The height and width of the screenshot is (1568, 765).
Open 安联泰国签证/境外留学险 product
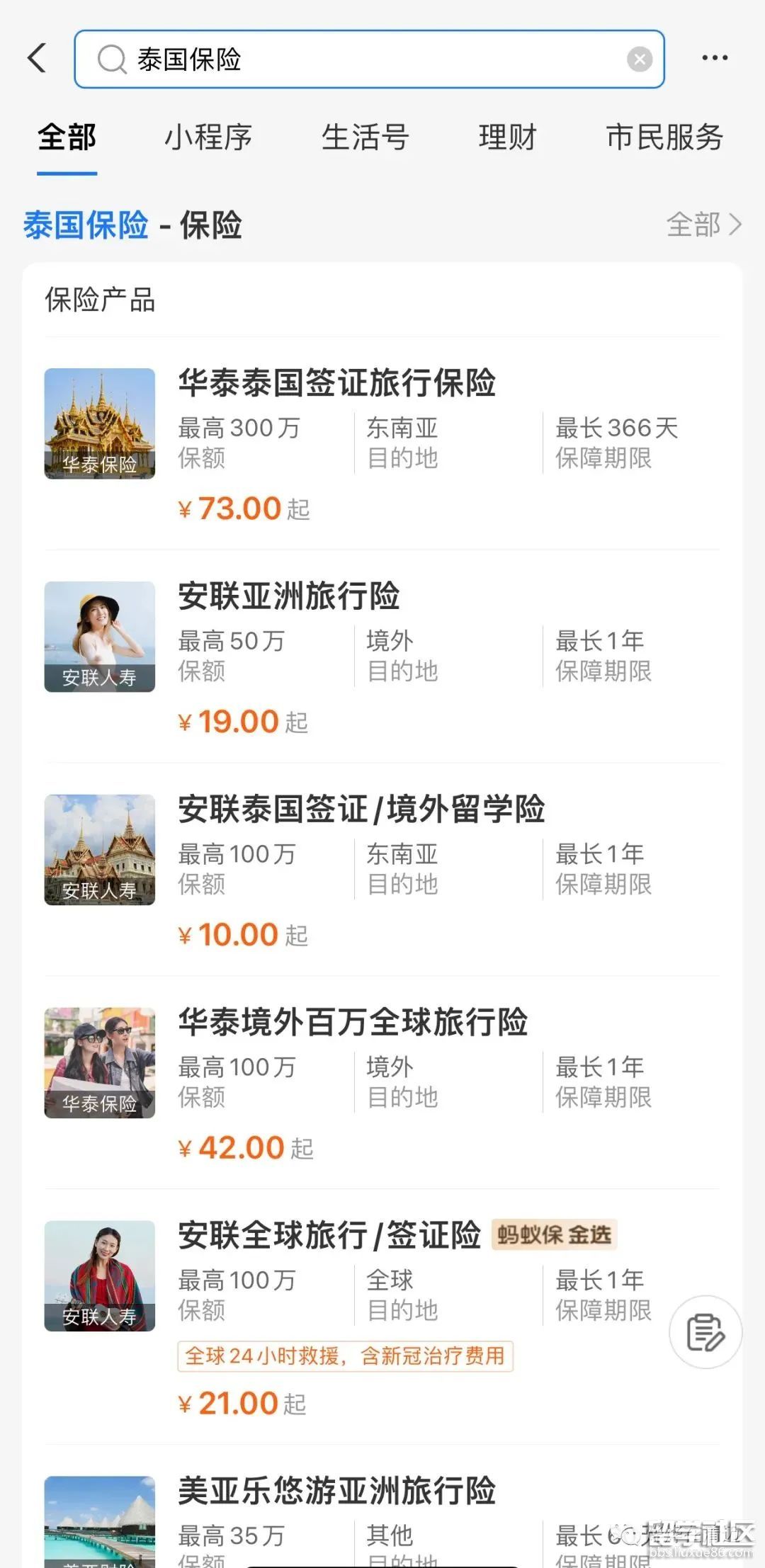point(361,809)
